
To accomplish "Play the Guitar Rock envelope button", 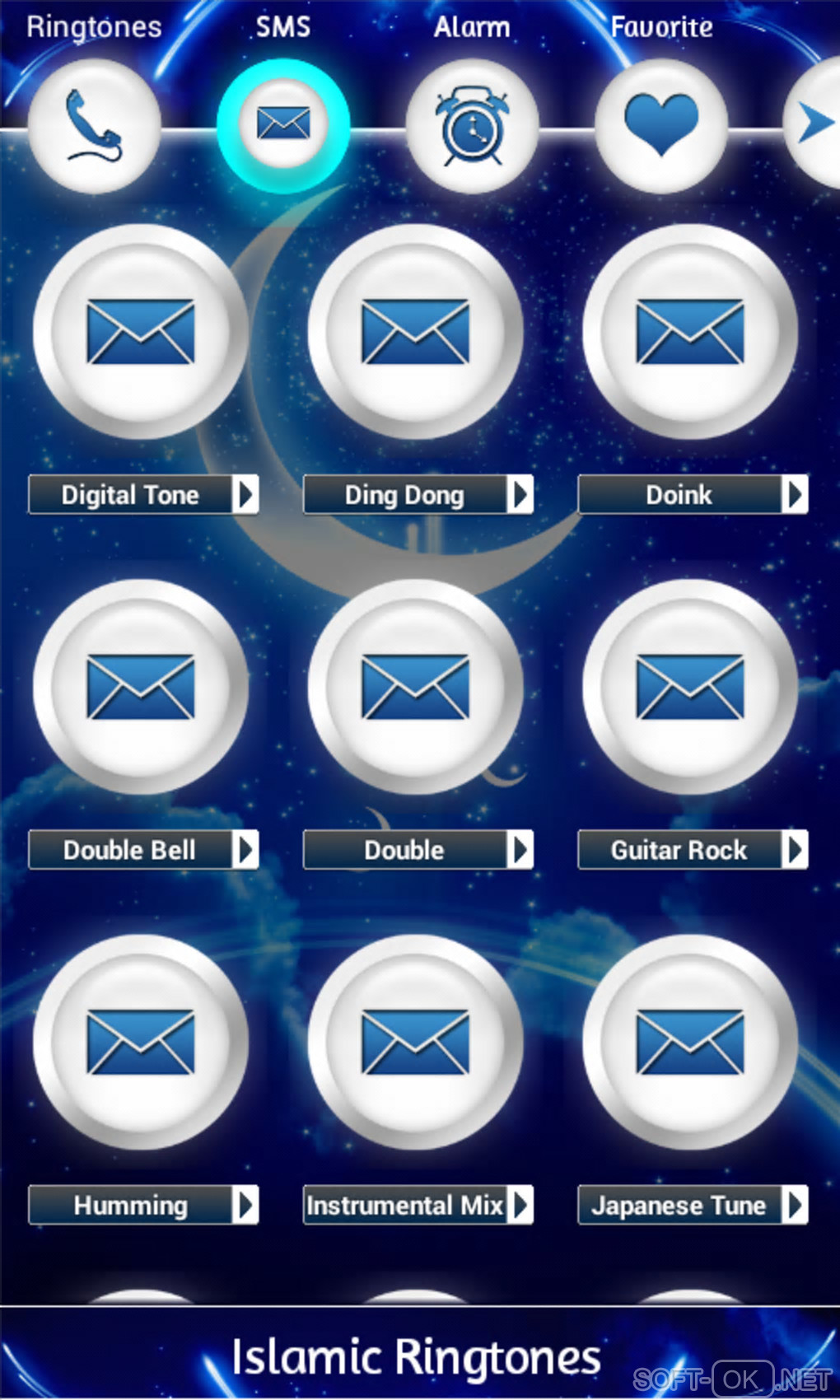I will (x=690, y=687).
